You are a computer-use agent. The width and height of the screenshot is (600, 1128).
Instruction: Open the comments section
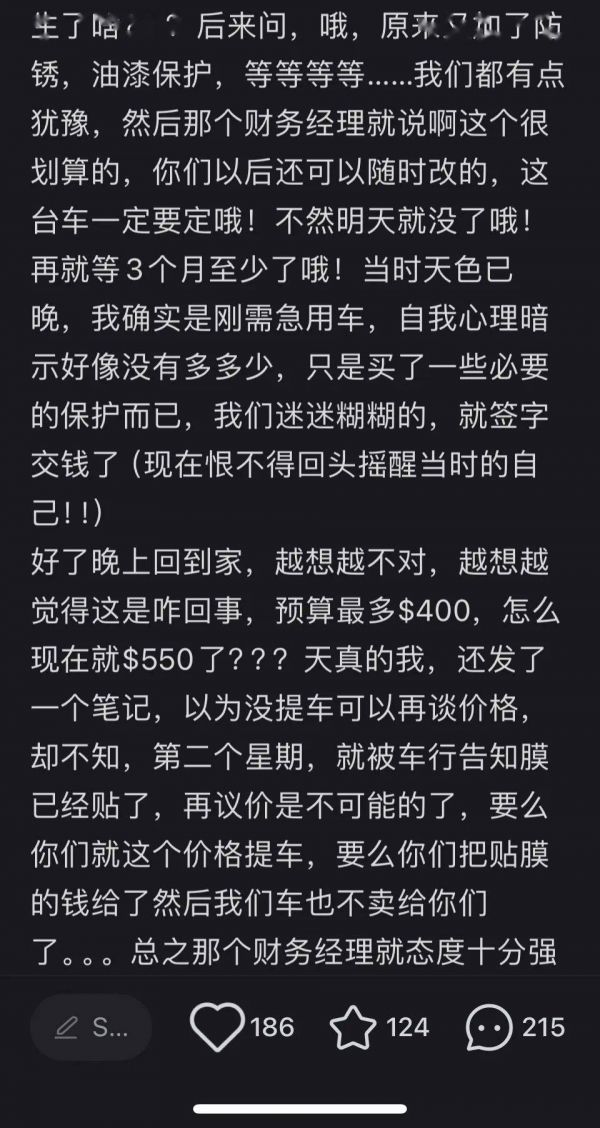[x=488, y=1027]
